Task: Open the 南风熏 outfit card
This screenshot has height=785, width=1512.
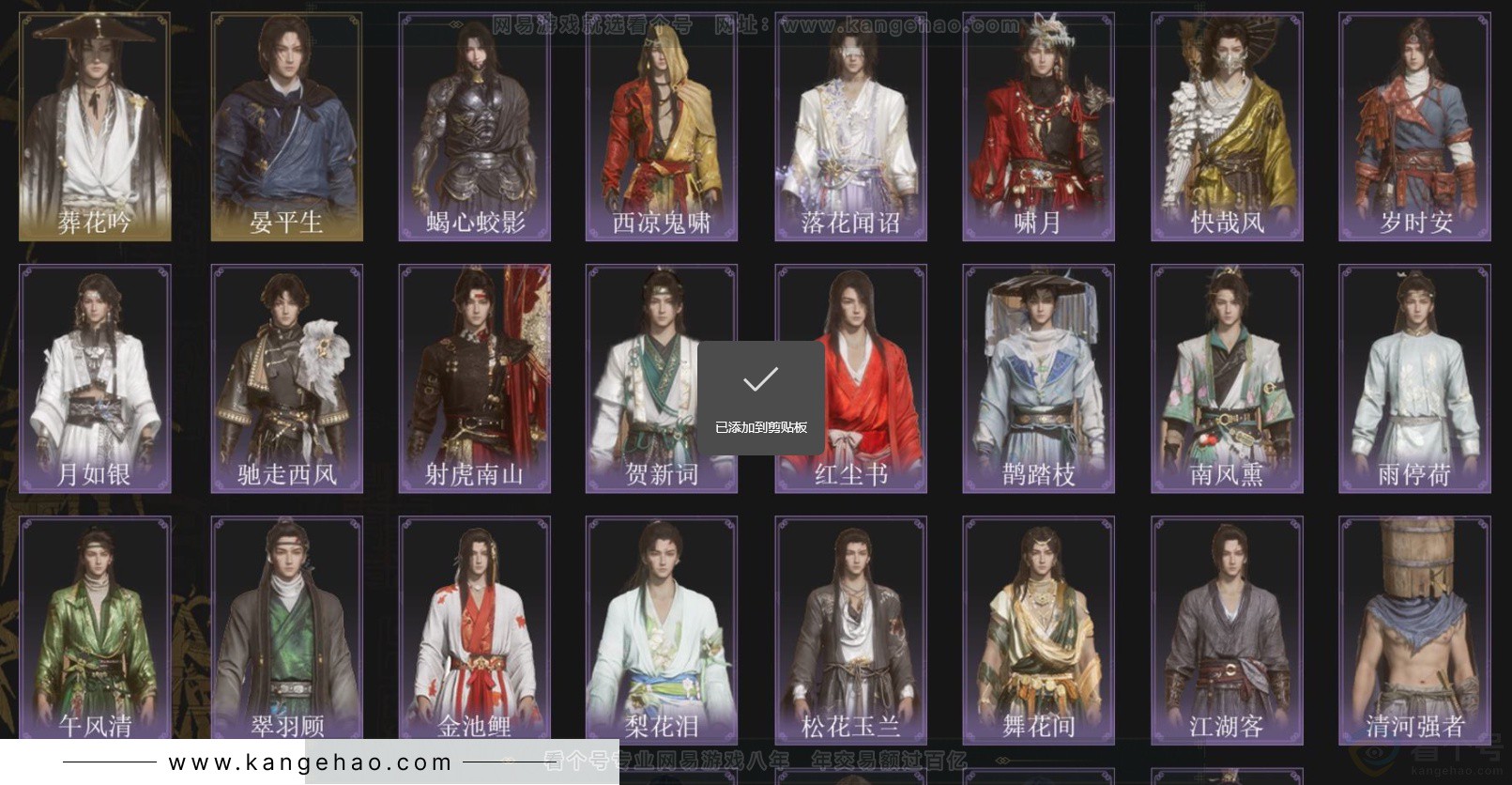Action: pyautogui.click(x=1227, y=378)
